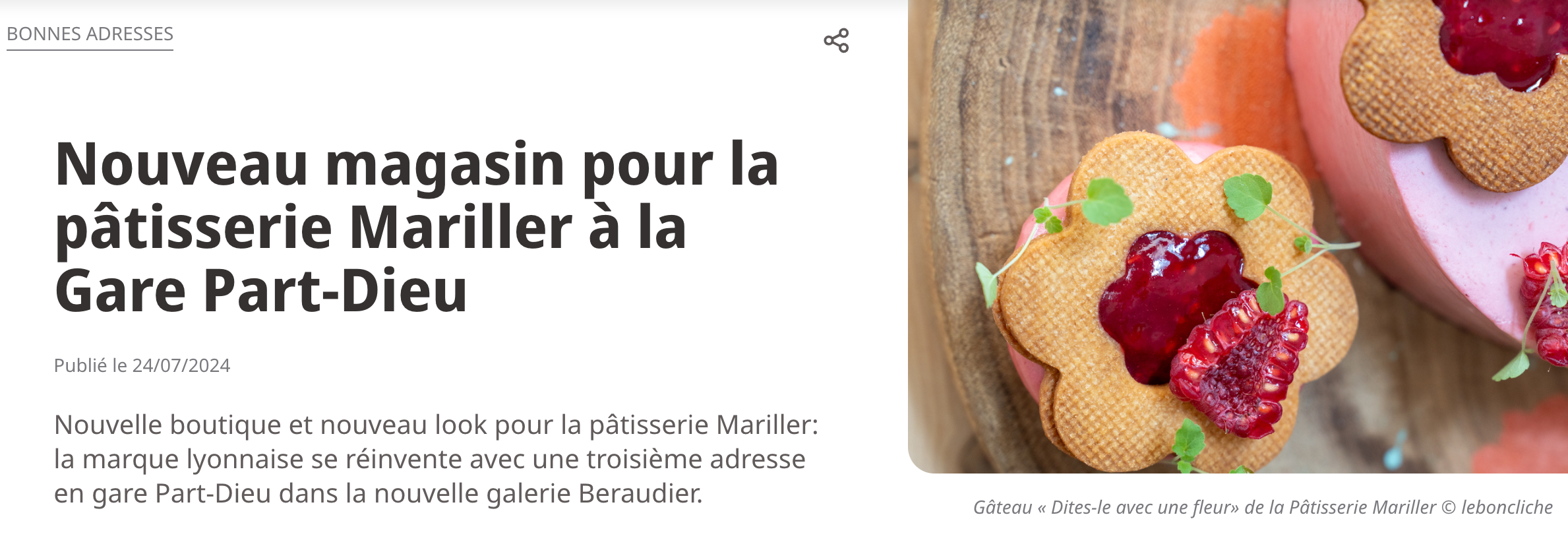Viewport: 1568px width, 550px height.
Task: Open the BONNES ADRESSES category link
Action: point(90,34)
